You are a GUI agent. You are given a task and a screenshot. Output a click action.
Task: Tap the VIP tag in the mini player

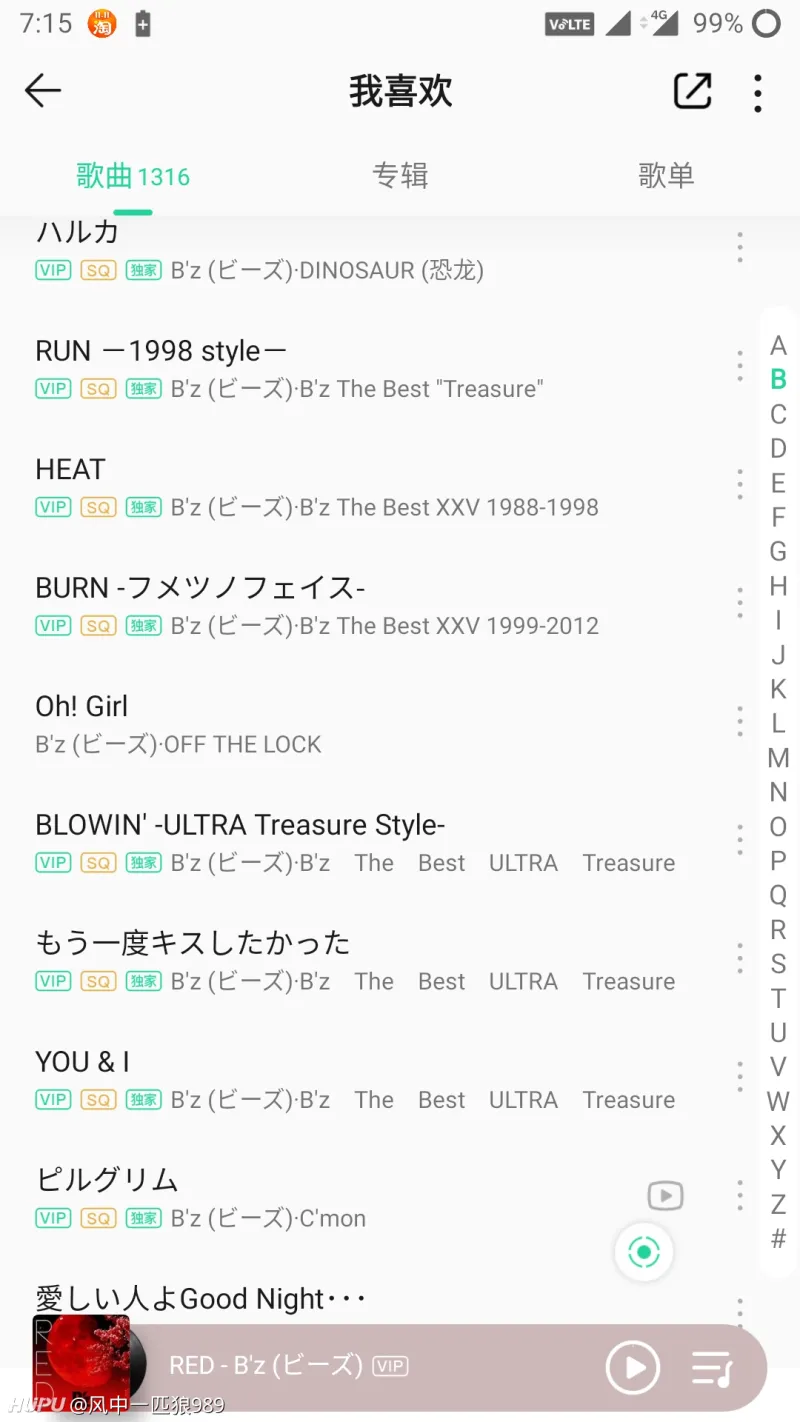coord(391,1365)
